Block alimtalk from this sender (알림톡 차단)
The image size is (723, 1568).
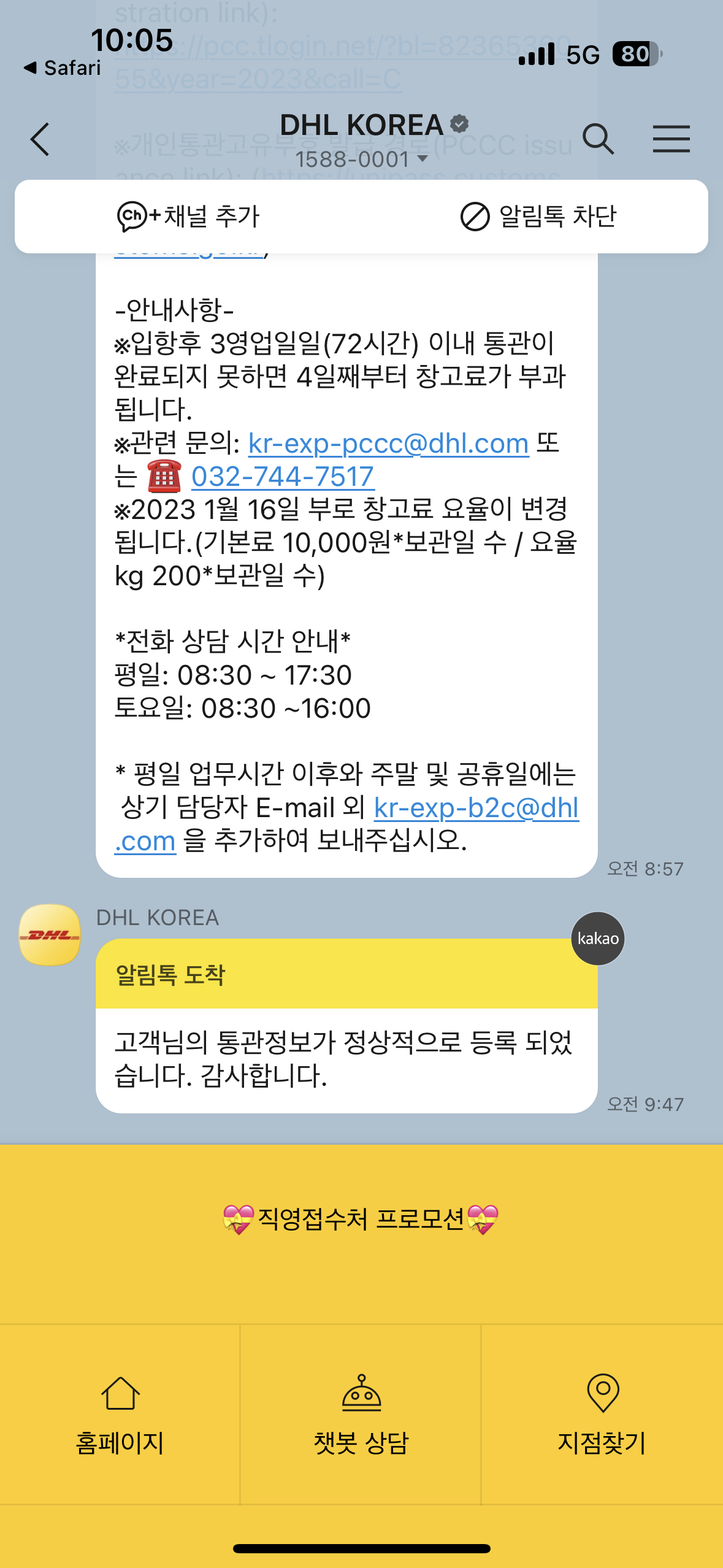[x=538, y=217]
